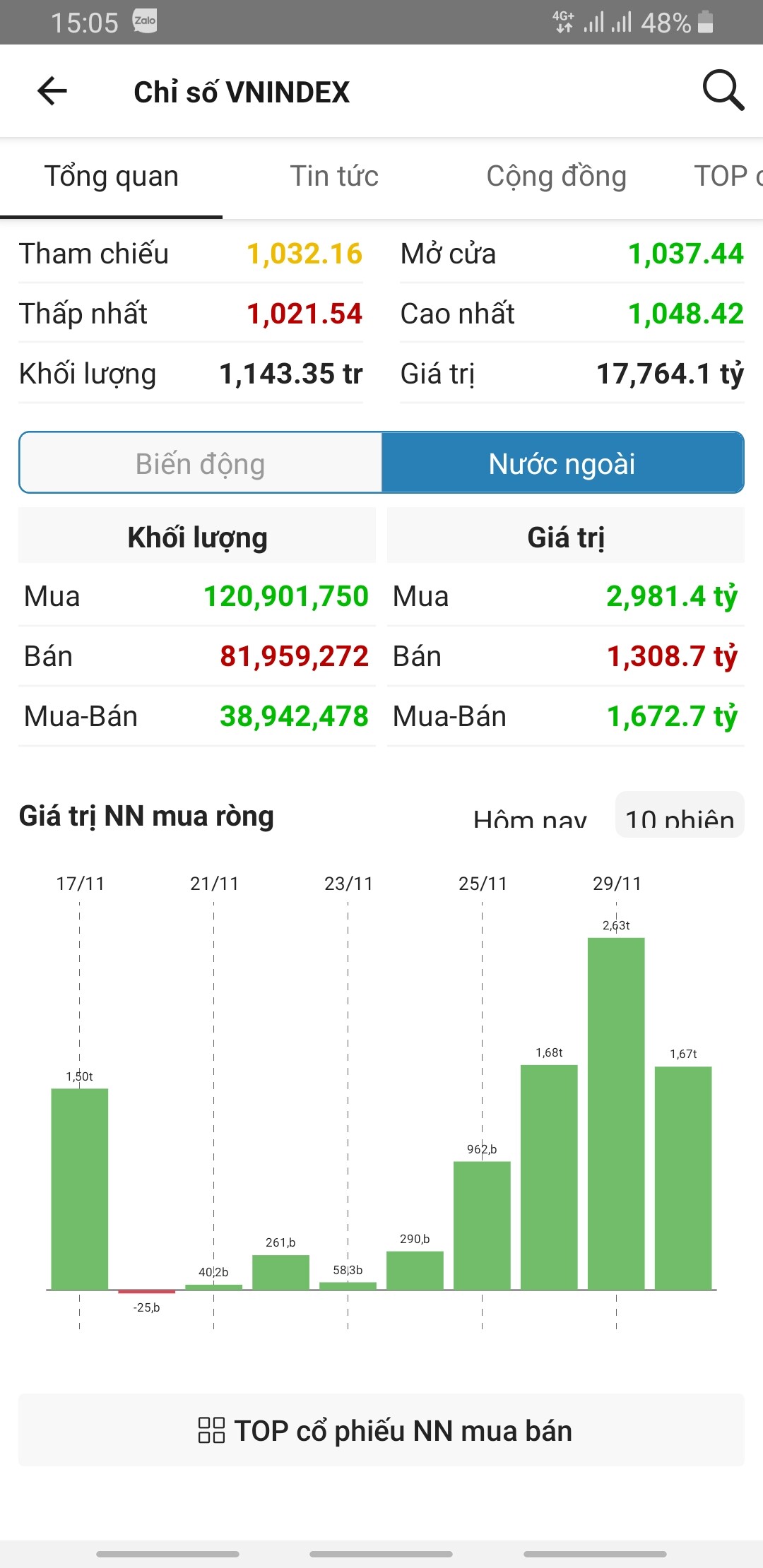Open the search magnifier icon
The height and width of the screenshot is (1568, 763).
723,90
